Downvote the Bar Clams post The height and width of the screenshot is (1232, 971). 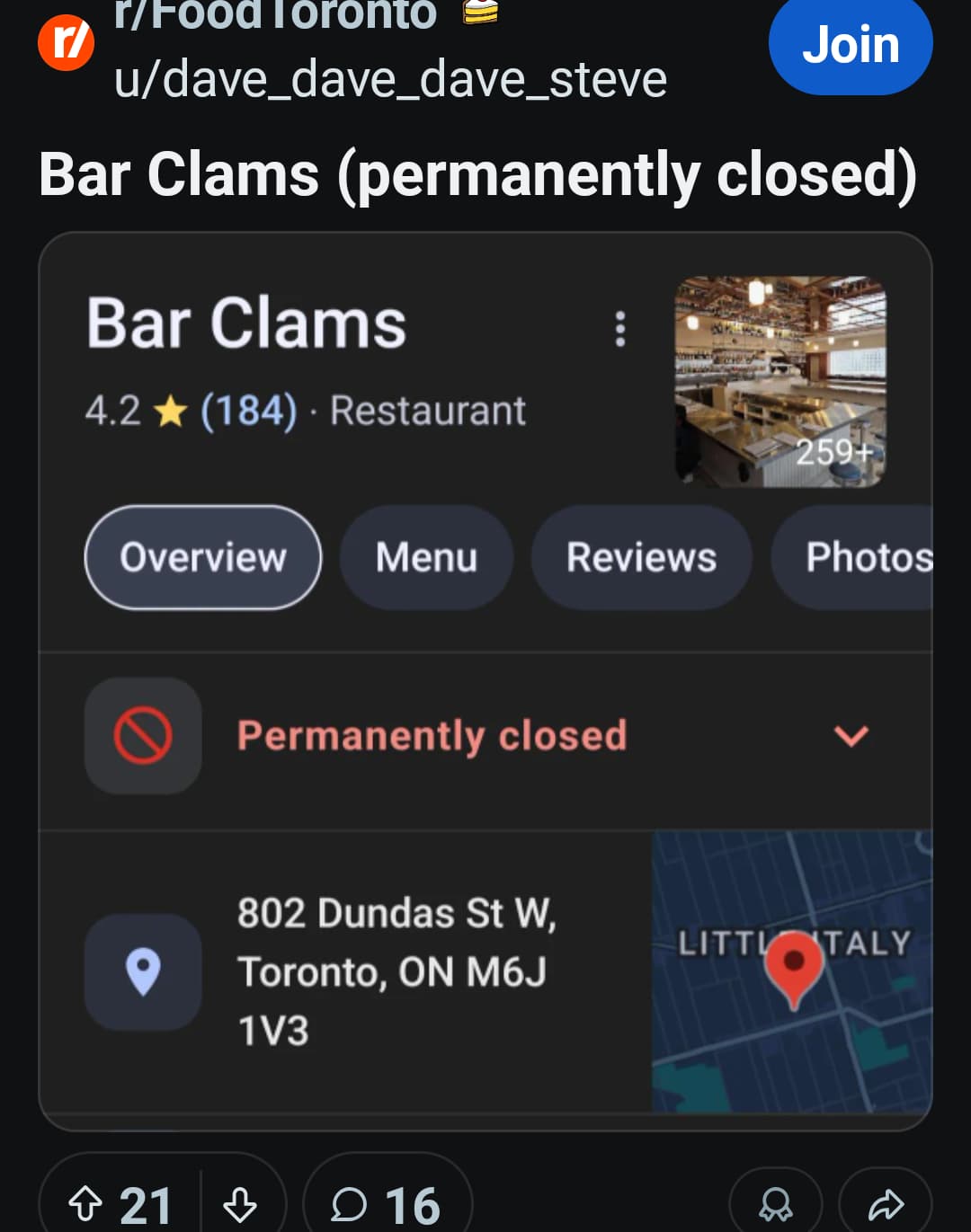(x=240, y=1204)
